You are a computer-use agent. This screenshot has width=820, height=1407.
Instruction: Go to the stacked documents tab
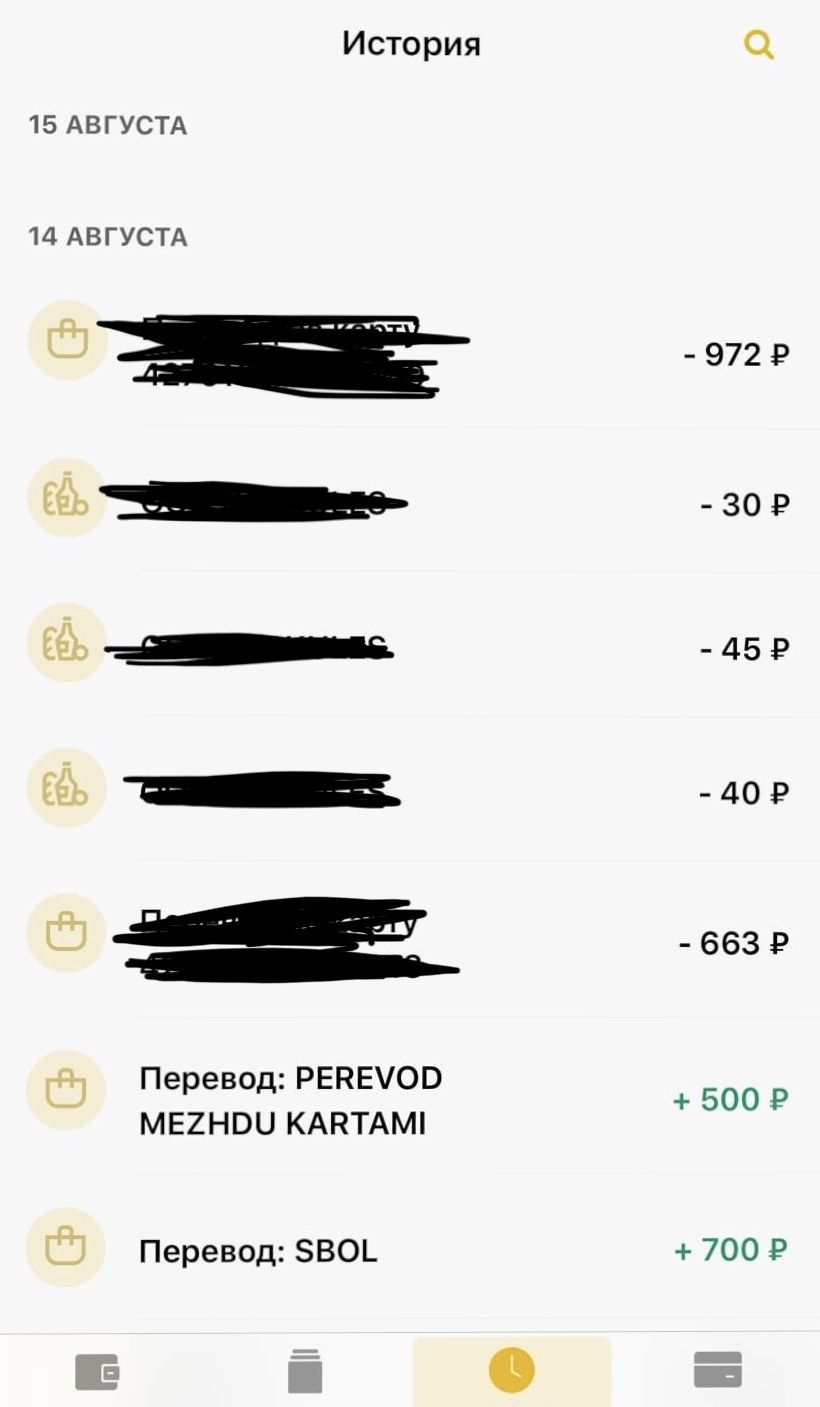(x=305, y=1371)
